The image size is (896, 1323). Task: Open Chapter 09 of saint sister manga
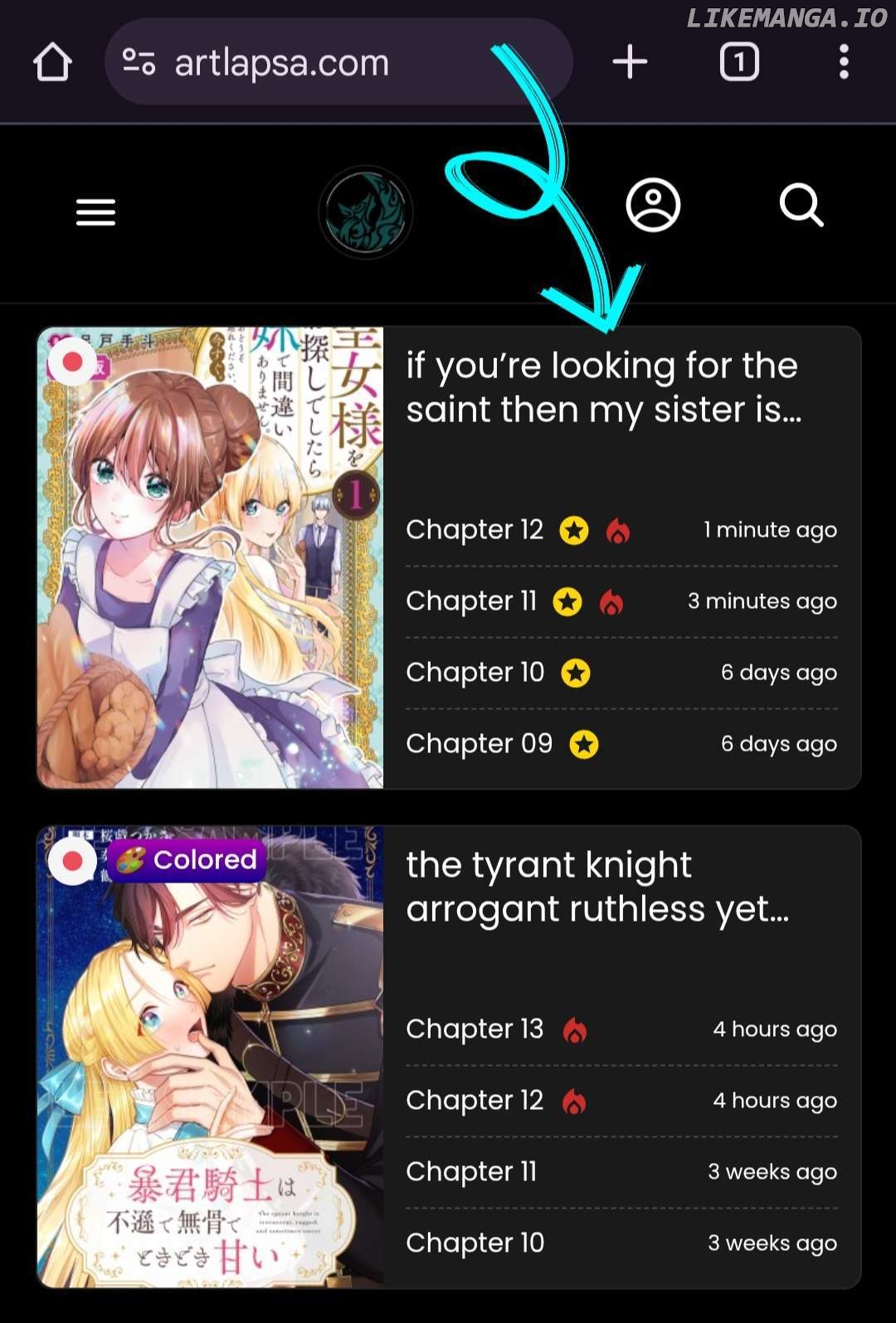[x=479, y=743]
